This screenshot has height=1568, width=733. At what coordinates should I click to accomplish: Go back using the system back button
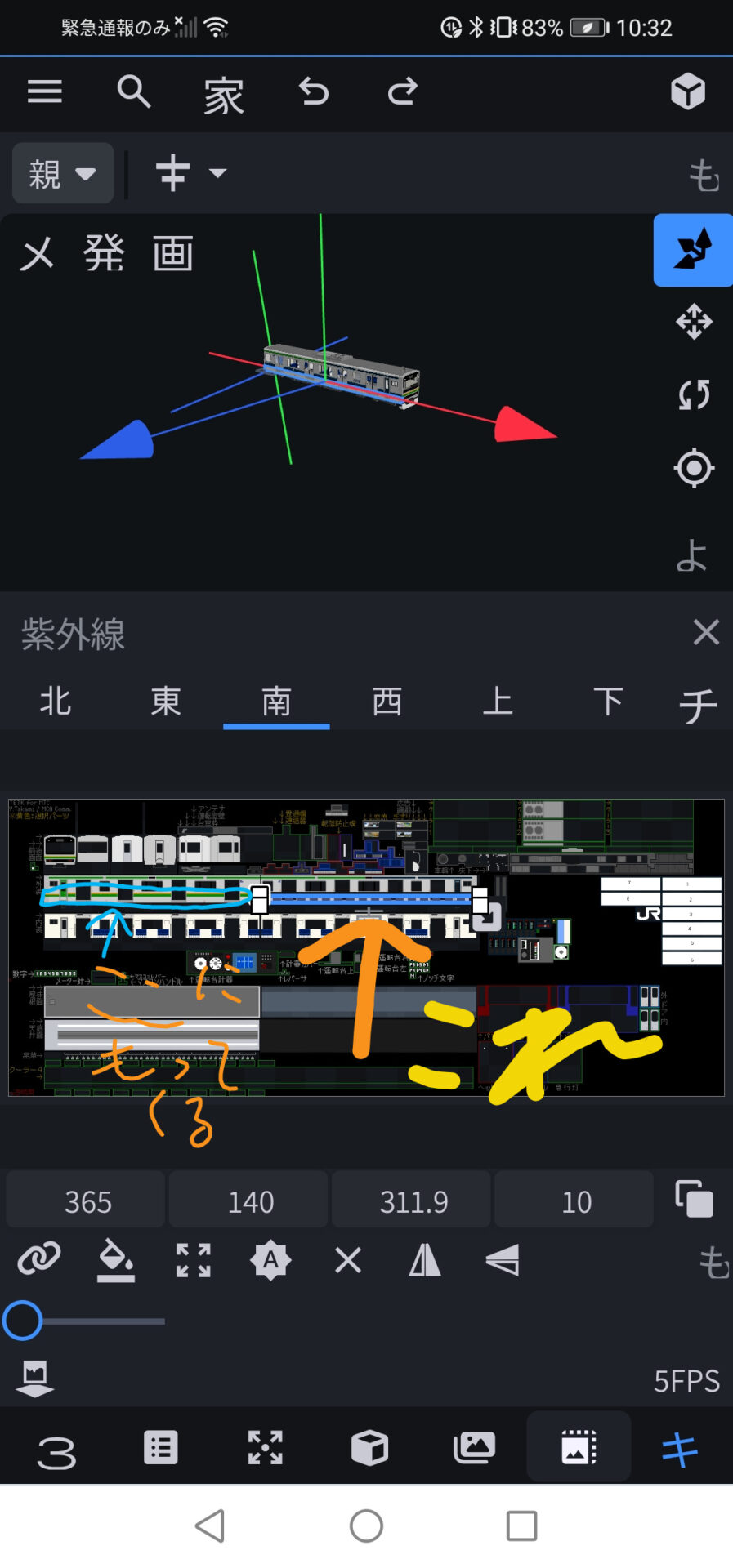click(x=211, y=1526)
